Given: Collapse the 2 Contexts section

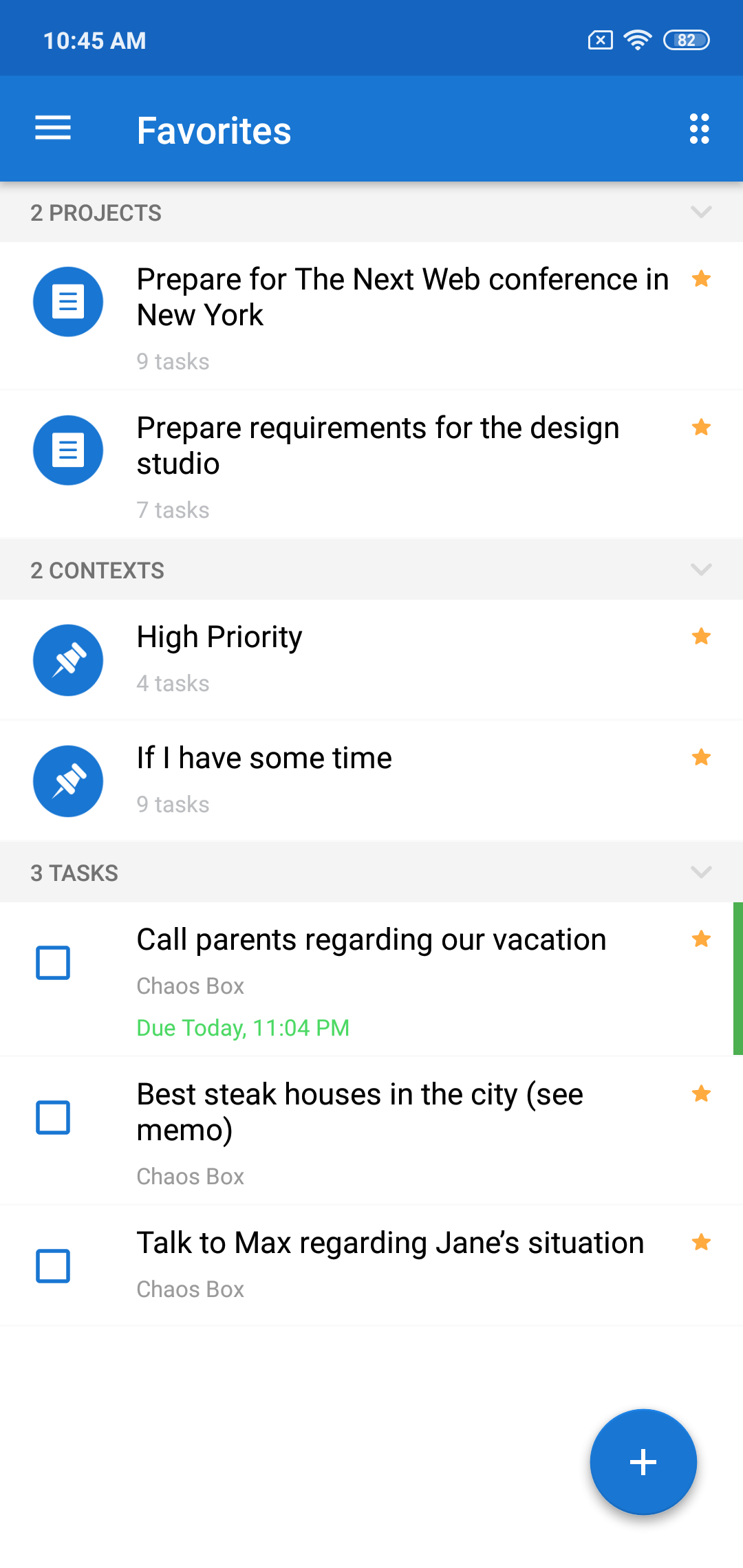Looking at the screenshot, I should coord(700,569).
